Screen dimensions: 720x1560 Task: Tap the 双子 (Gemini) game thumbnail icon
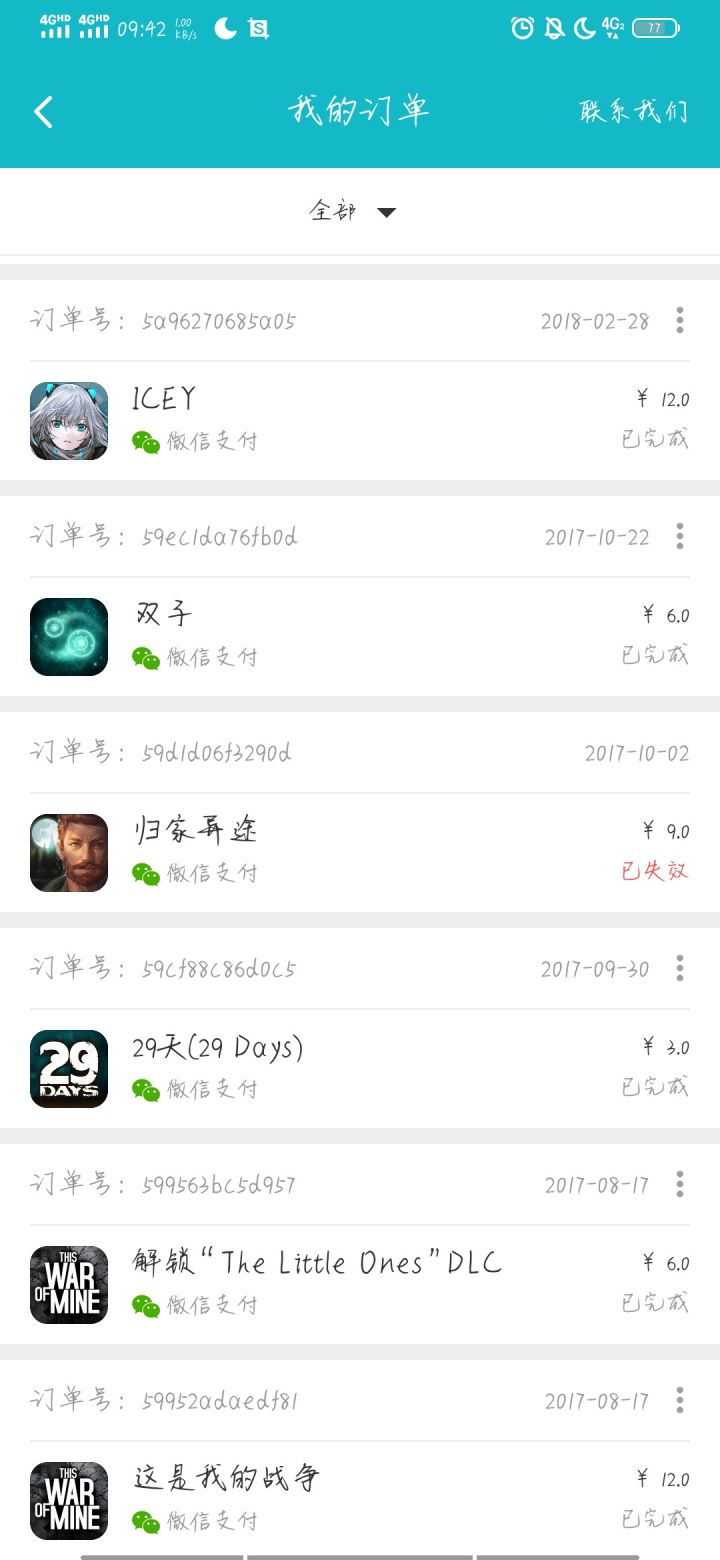68,636
